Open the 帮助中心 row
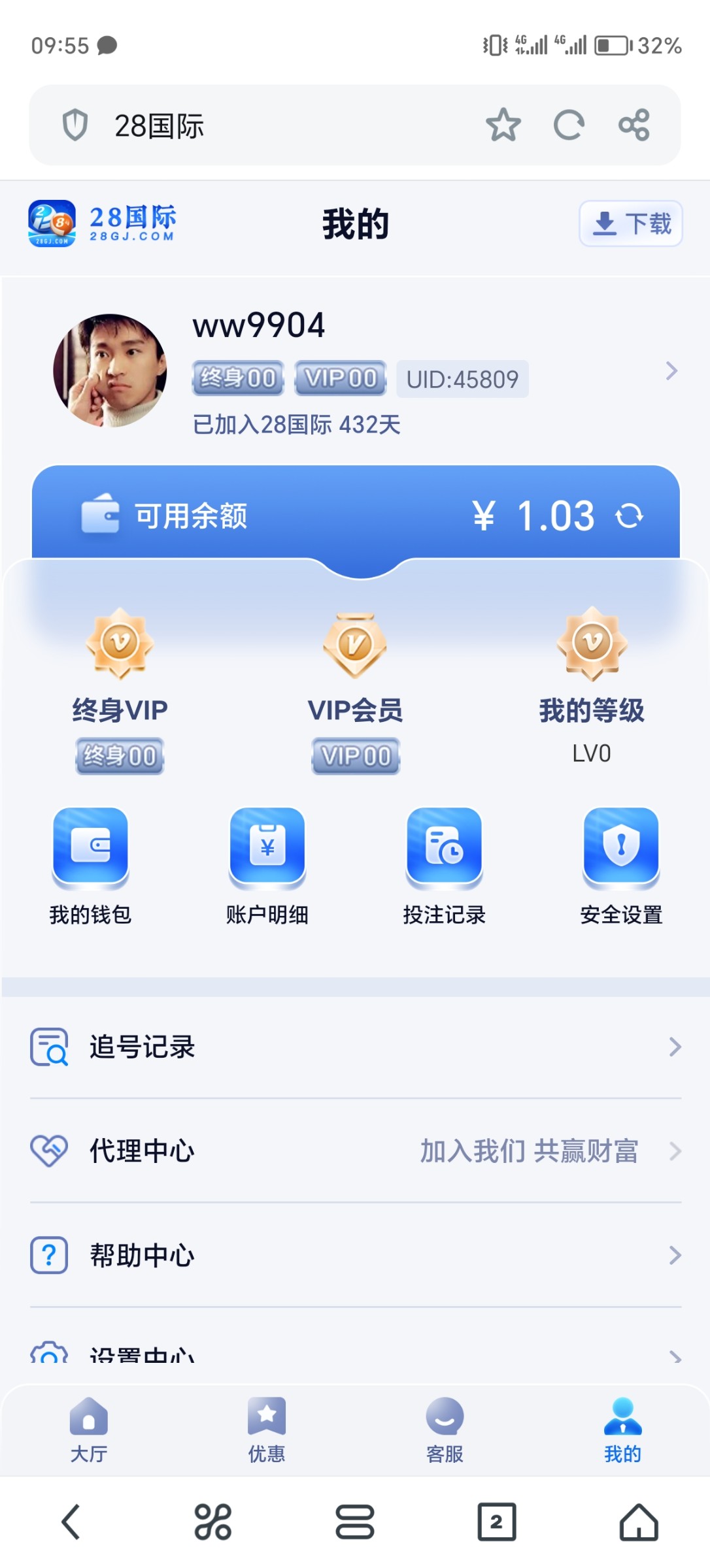Screen dimensions: 710x1568 pos(356,1255)
